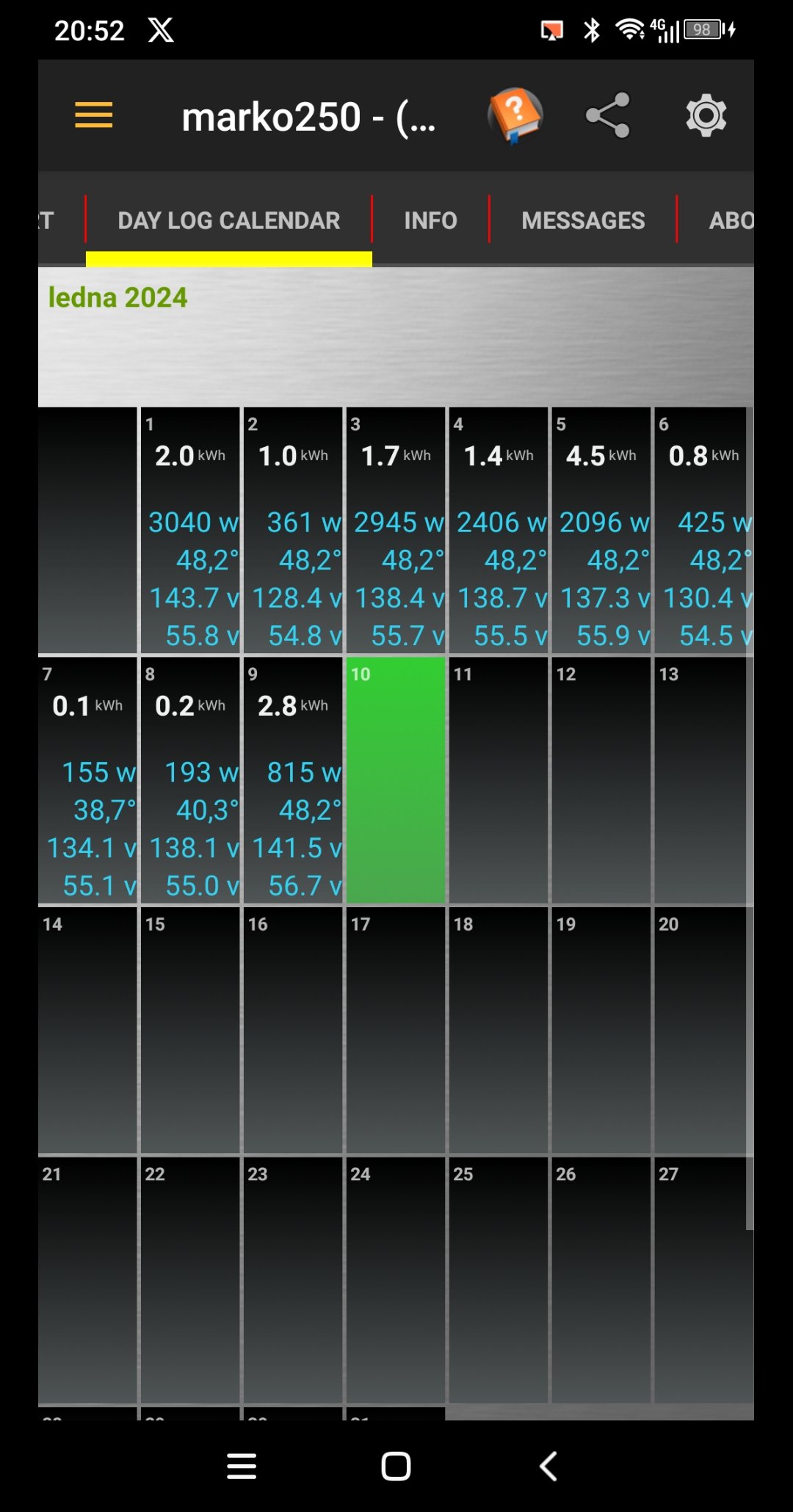Select the highlighted green day 10 cell
Screen dimensions: 793x1512
point(396,780)
